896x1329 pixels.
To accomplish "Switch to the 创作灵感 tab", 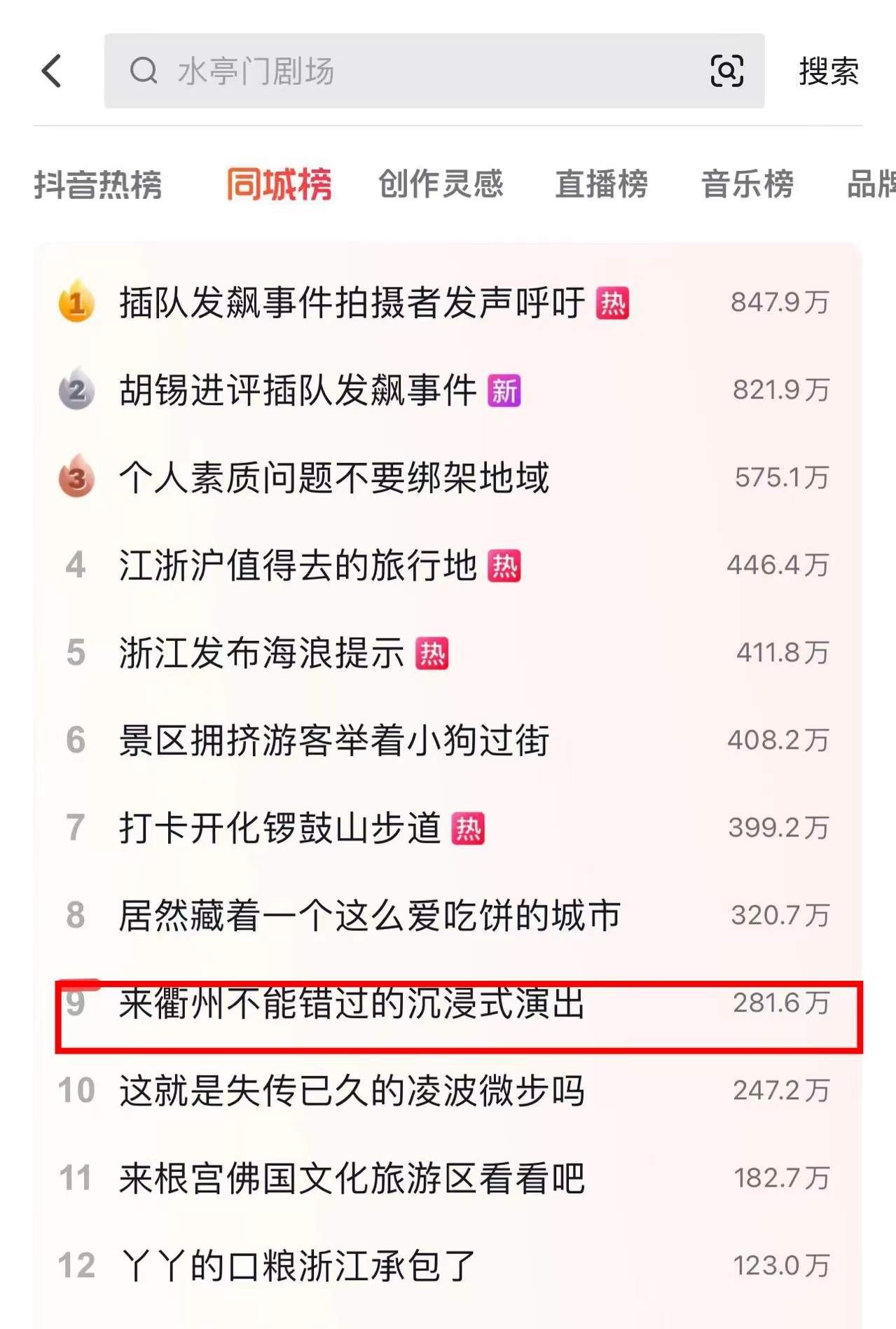I will point(441,184).
